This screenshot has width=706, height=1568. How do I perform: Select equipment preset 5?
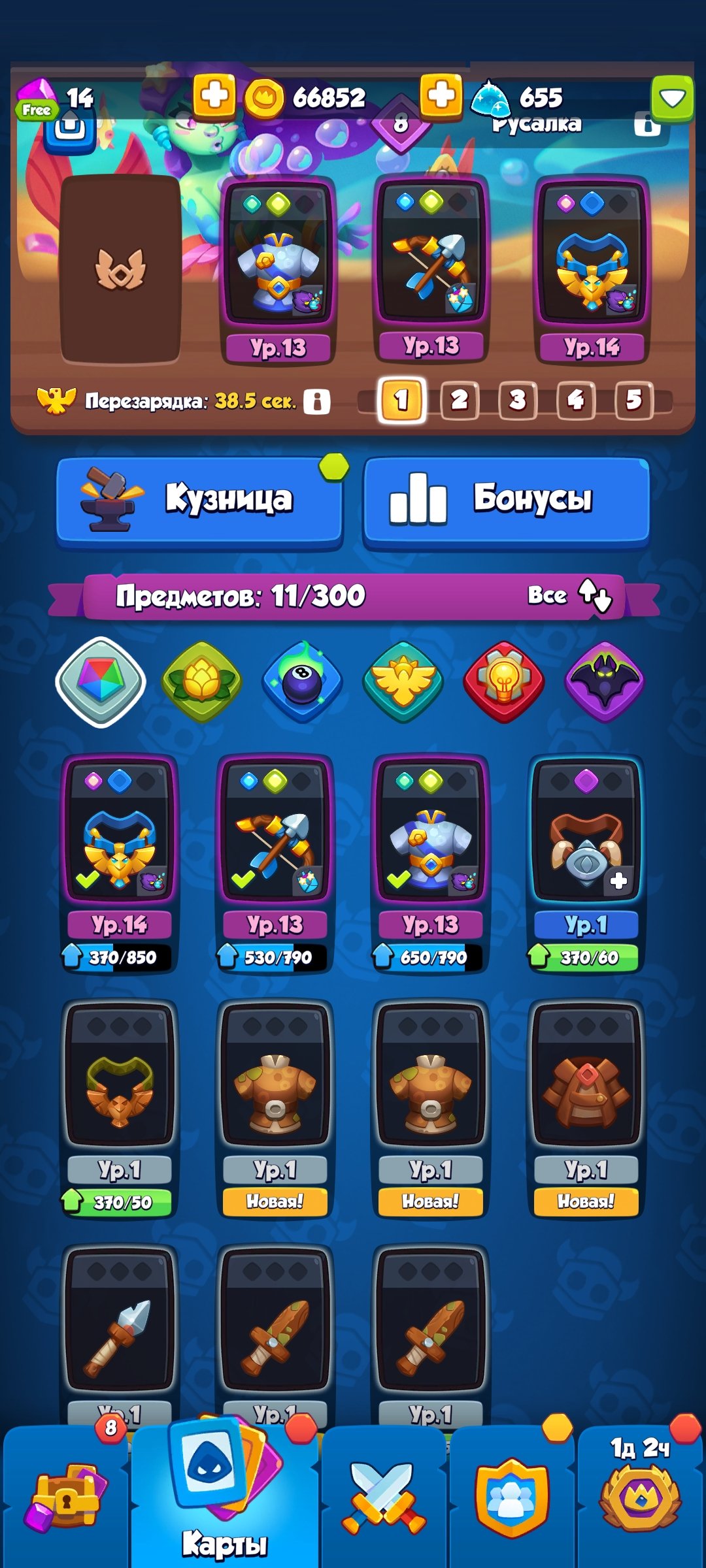click(633, 400)
